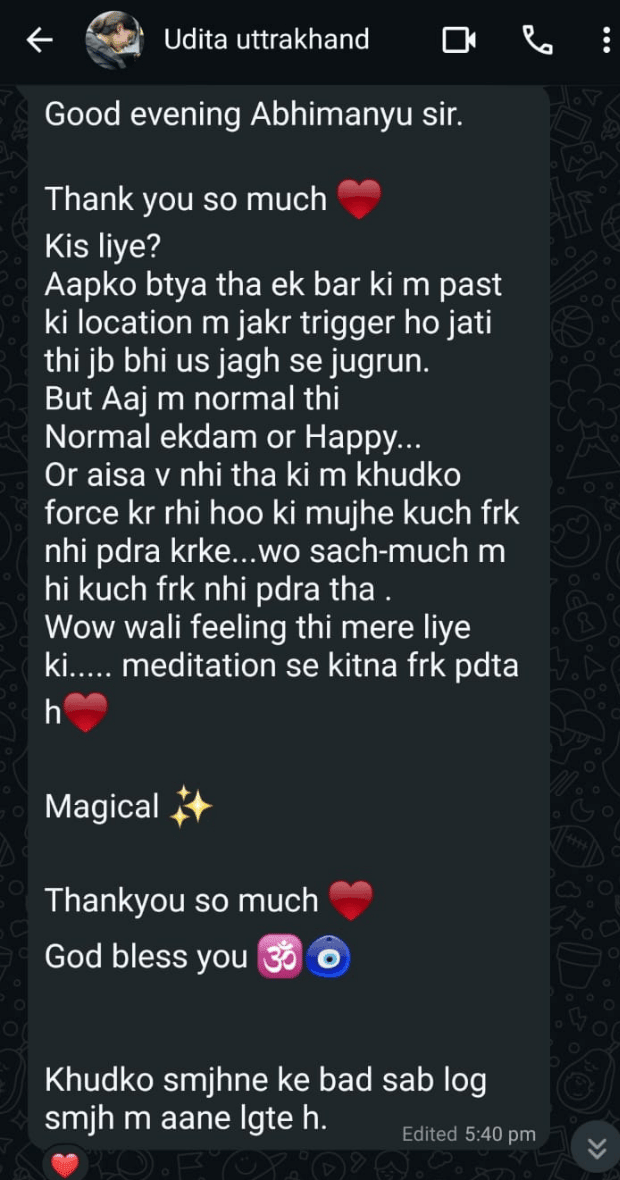The height and width of the screenshot is (1180, 620).
Task: Start a voice call with Udita
Action: (537, 41)
